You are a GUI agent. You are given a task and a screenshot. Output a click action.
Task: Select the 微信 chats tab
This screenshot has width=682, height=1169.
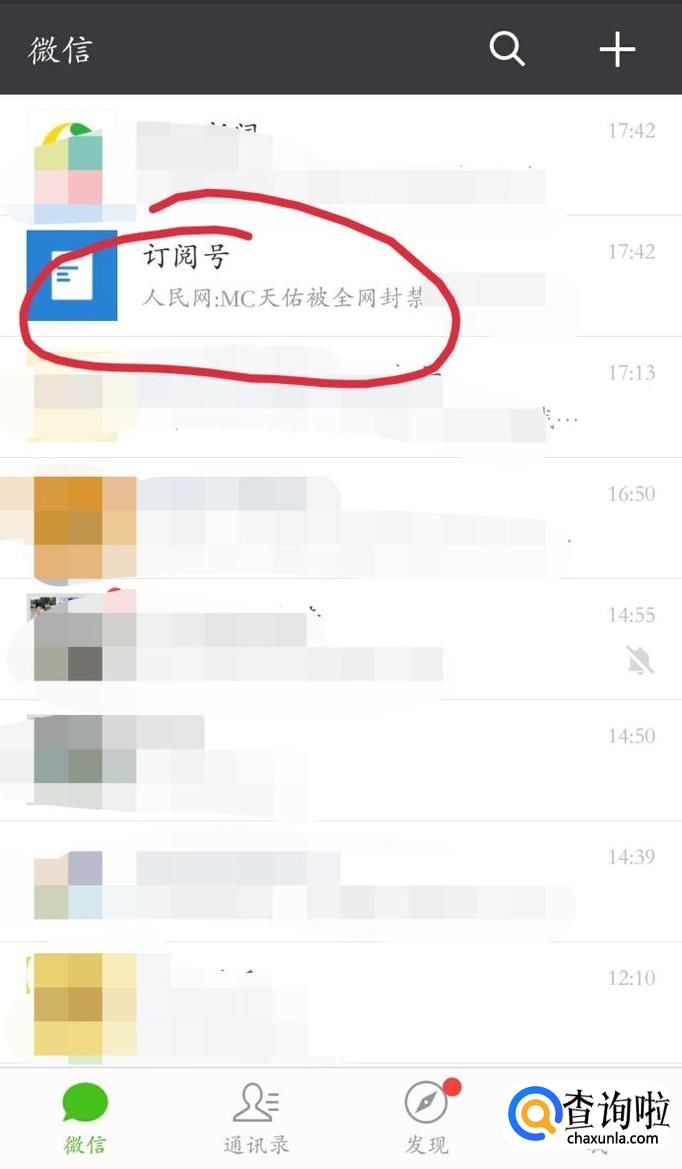(85, 1118)
